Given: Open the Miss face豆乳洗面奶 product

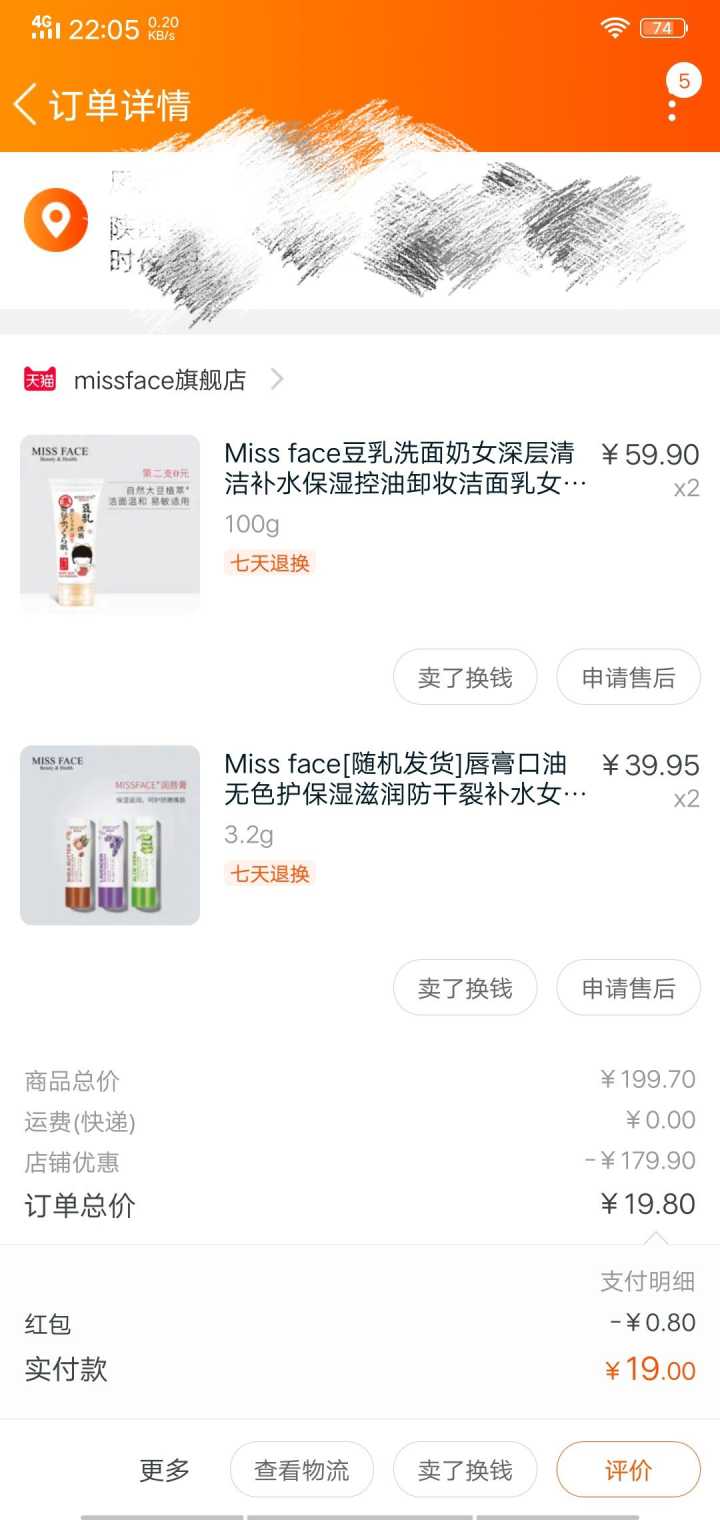Looking at the screenshot, I should [x=405, y=469].
